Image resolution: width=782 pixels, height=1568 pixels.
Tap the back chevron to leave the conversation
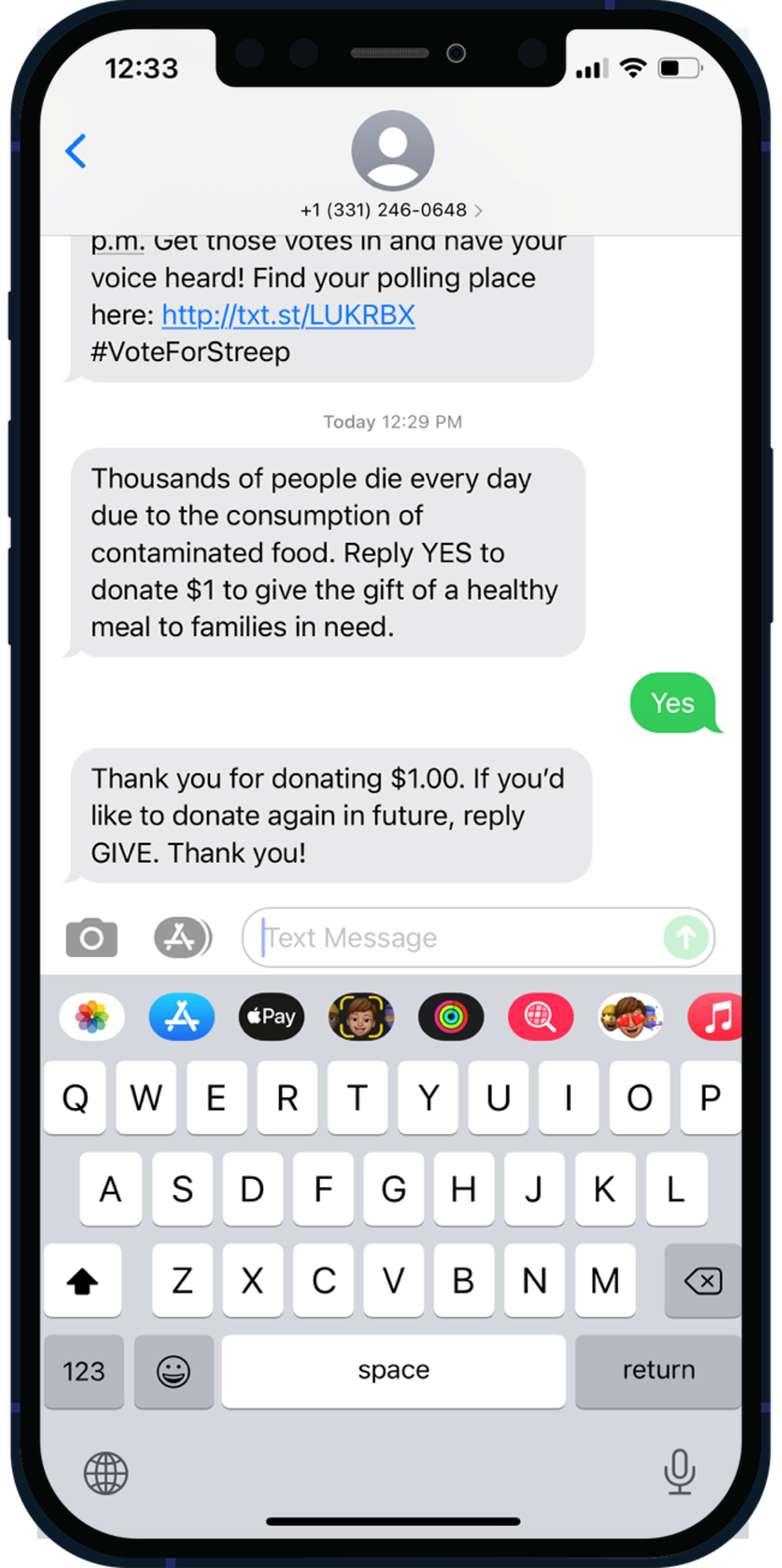(x=76, y=152)
